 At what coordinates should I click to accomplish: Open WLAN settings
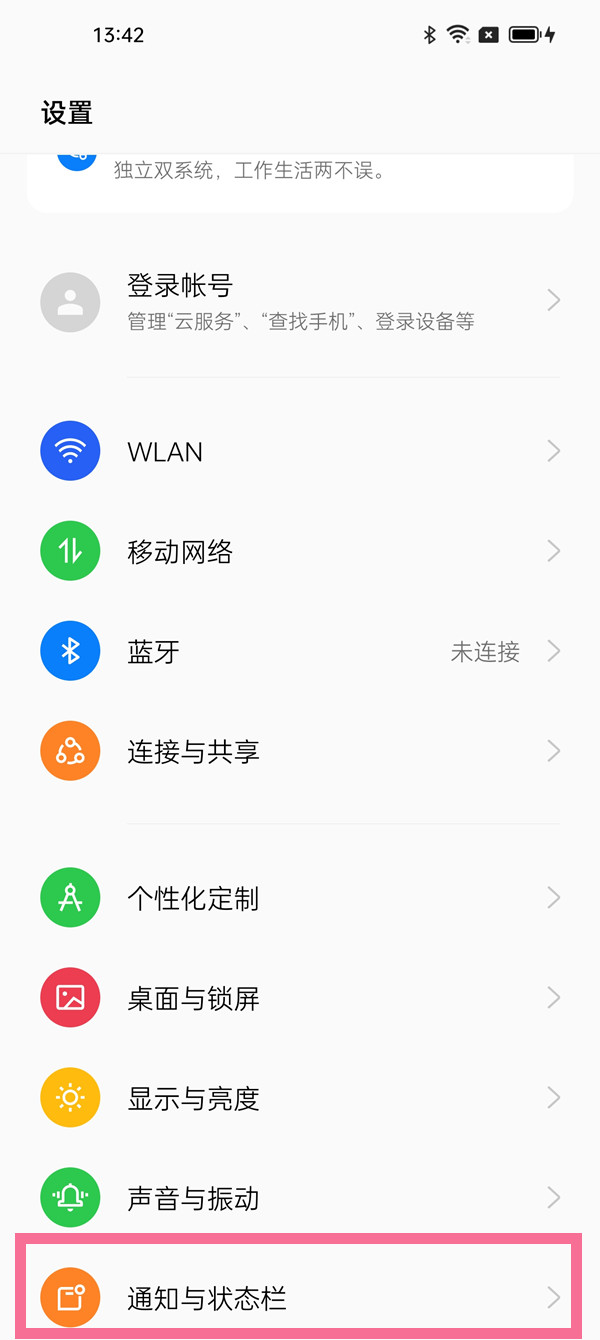(300, 452)
